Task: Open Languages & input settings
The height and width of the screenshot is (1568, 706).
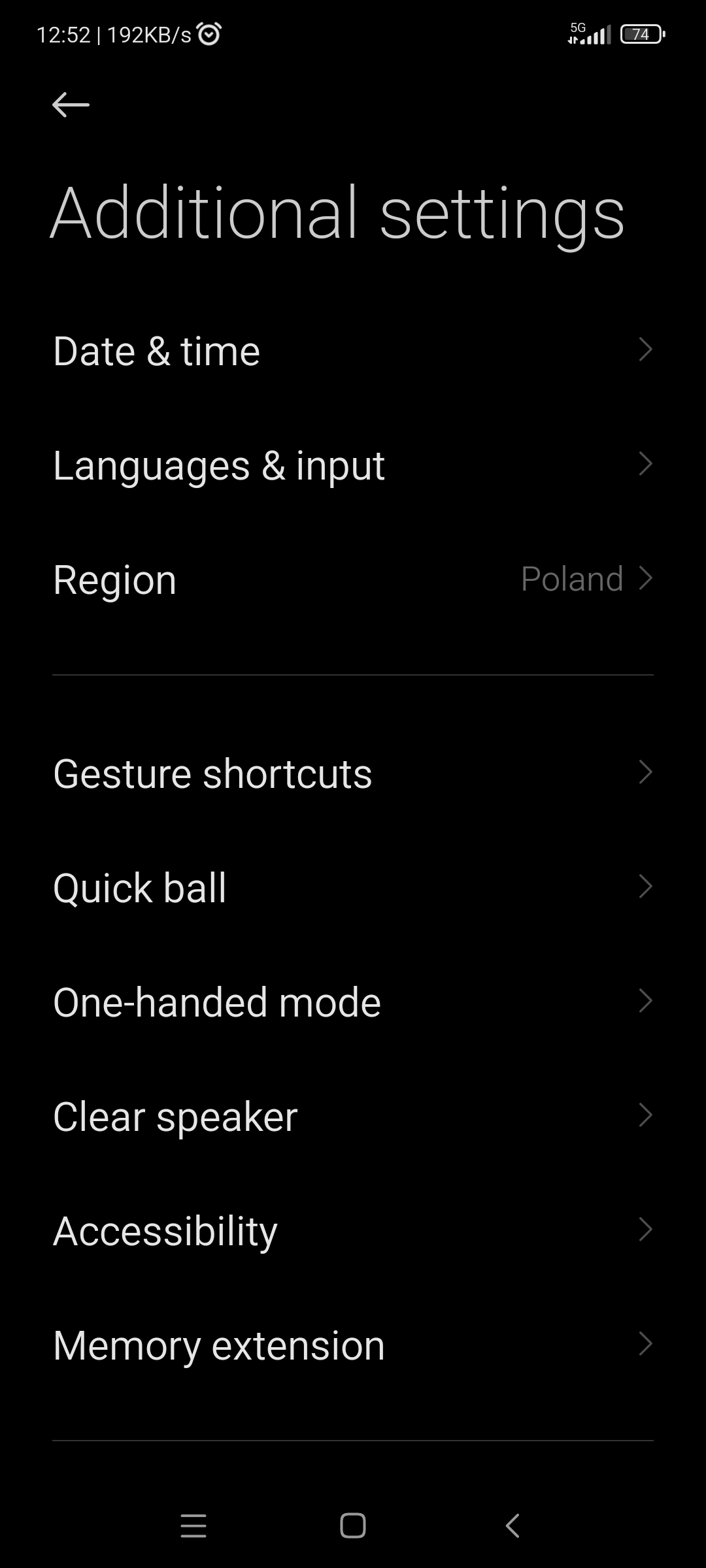Action: point(353,465)
